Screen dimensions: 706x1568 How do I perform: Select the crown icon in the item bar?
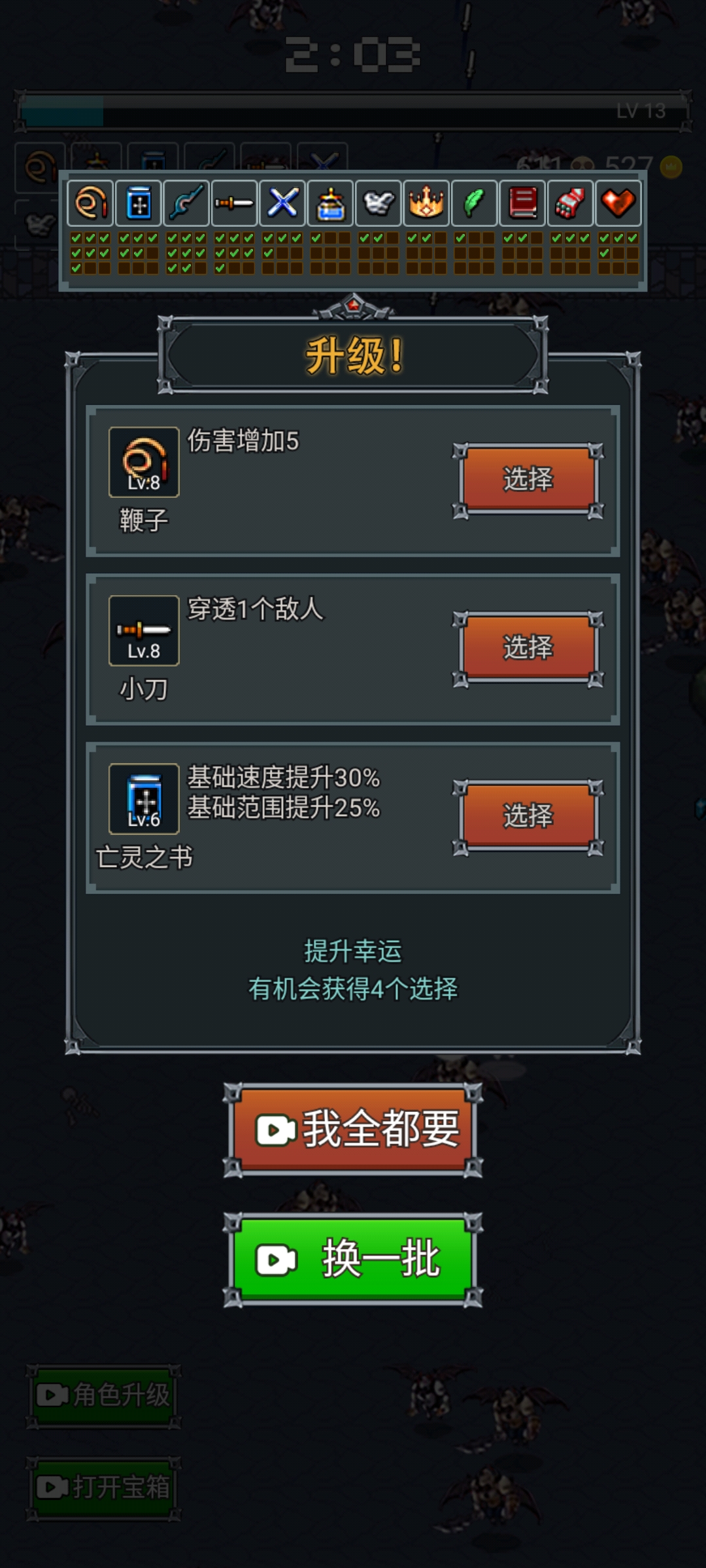pyautogui.click(x=426, y=203)
